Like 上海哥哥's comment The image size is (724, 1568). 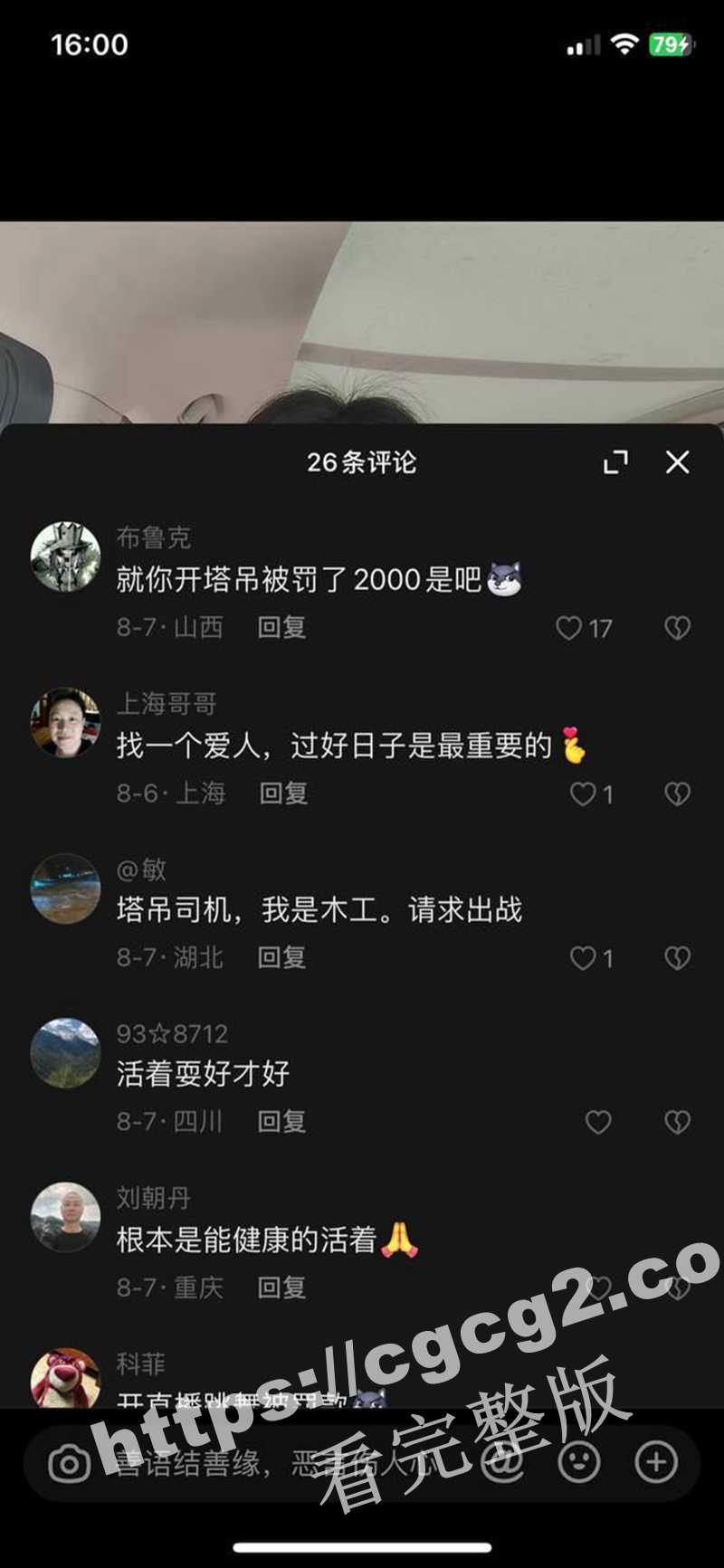point(582,794)
